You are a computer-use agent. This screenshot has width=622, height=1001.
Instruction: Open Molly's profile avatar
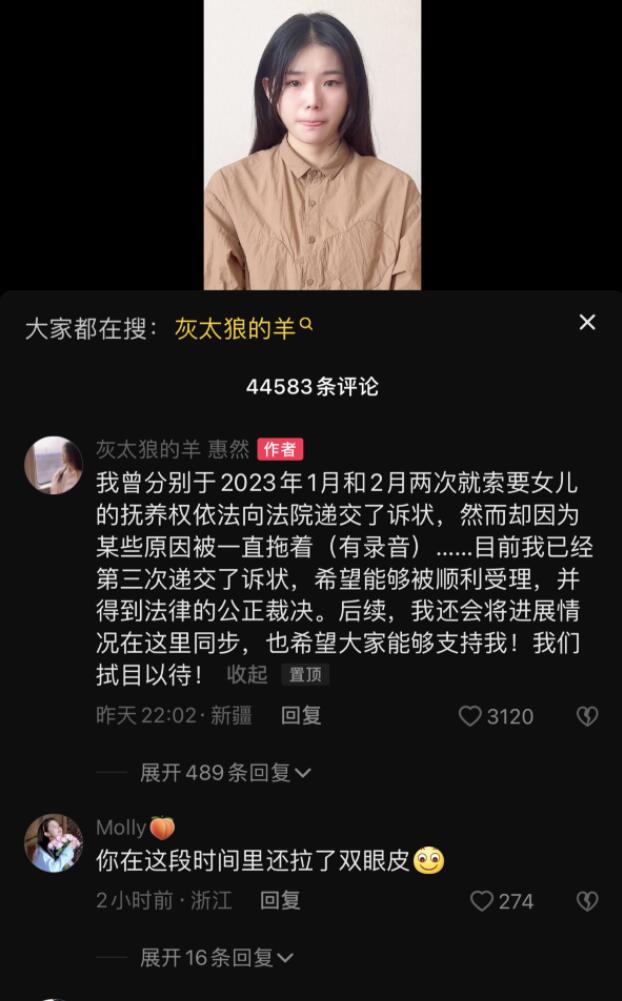(53, 842)
